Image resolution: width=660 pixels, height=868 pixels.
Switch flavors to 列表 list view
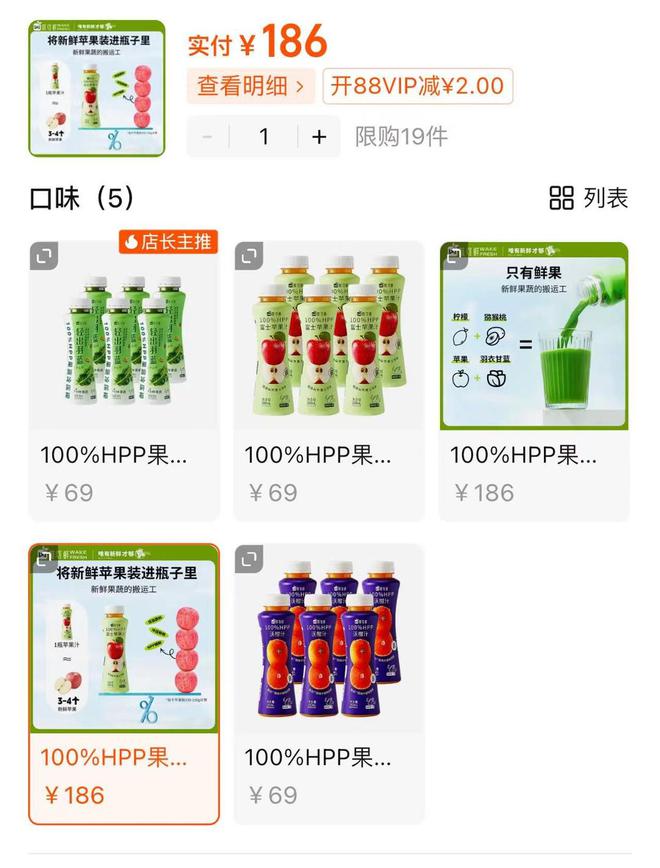[589, 198]
